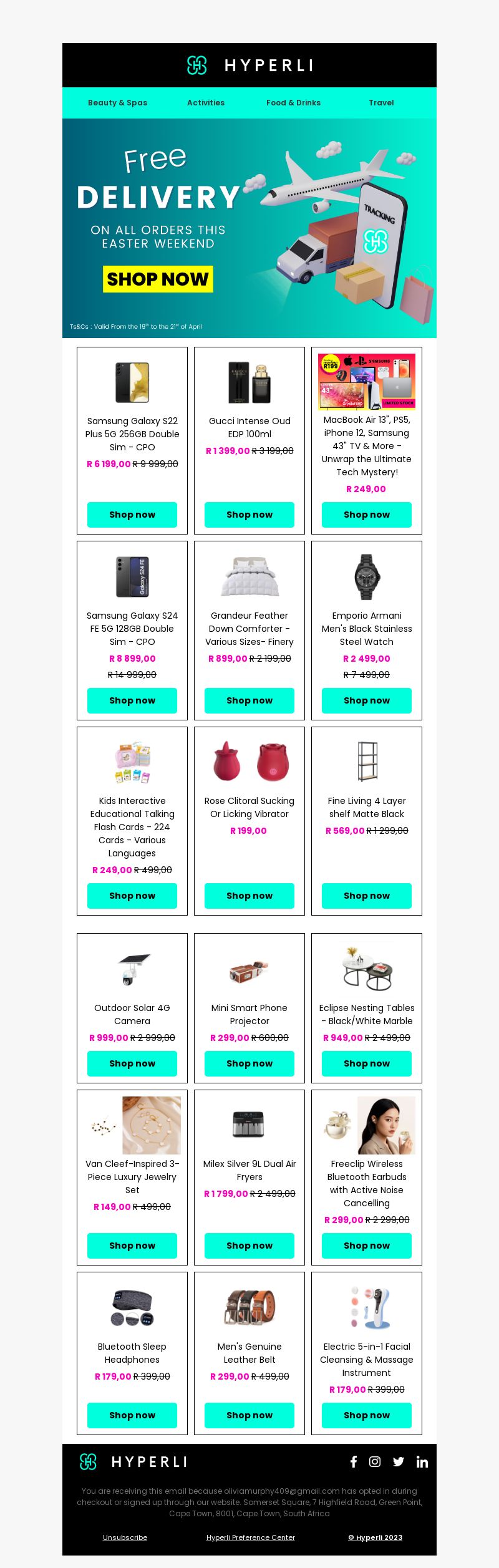Image resolution: width=499 pixels, height=1568 pixels.
Task: Shop now for Men's Genuine Leather Belt
Action: pos(249,1415)
